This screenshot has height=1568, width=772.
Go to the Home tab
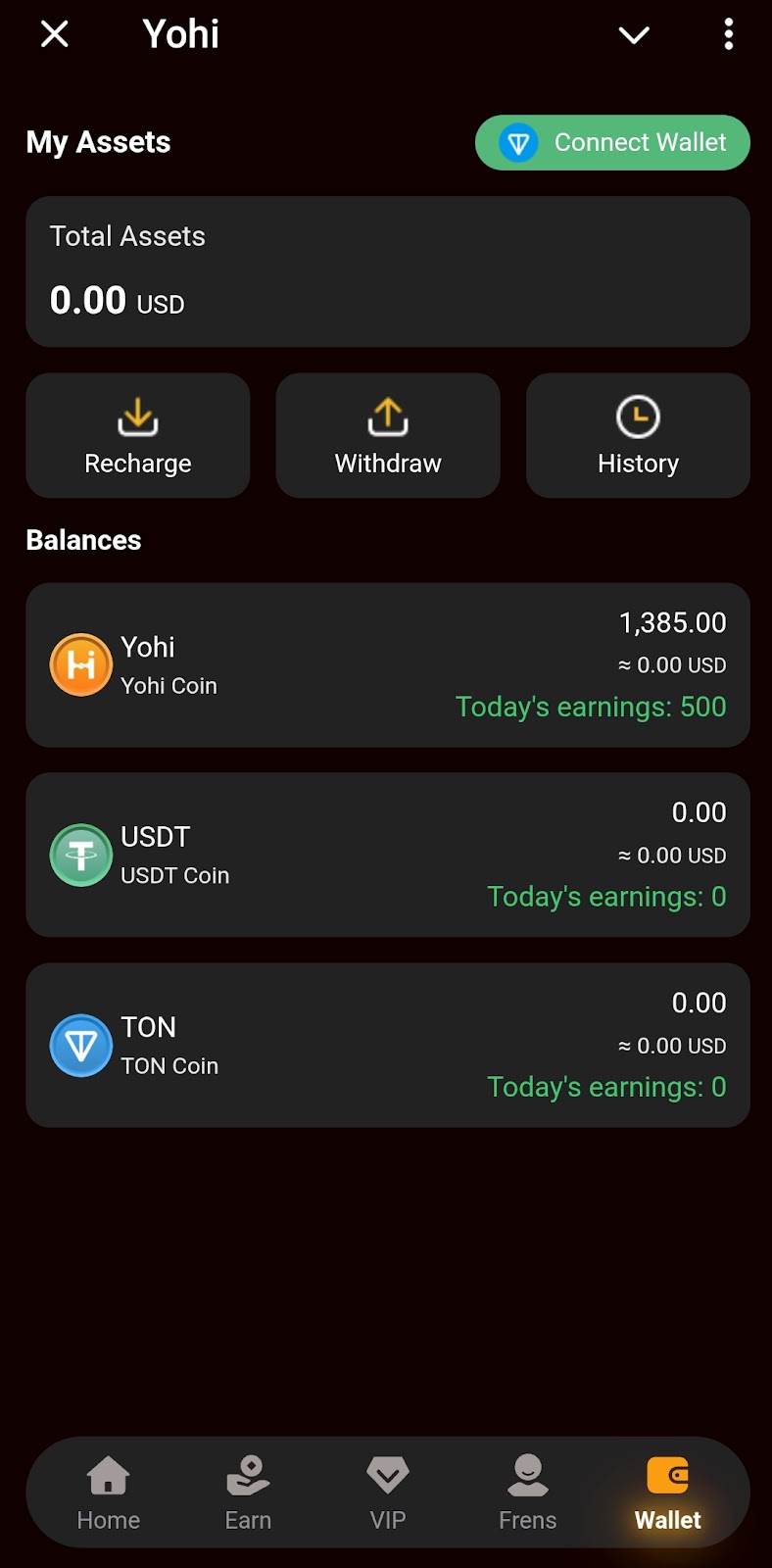(109, 1494)
